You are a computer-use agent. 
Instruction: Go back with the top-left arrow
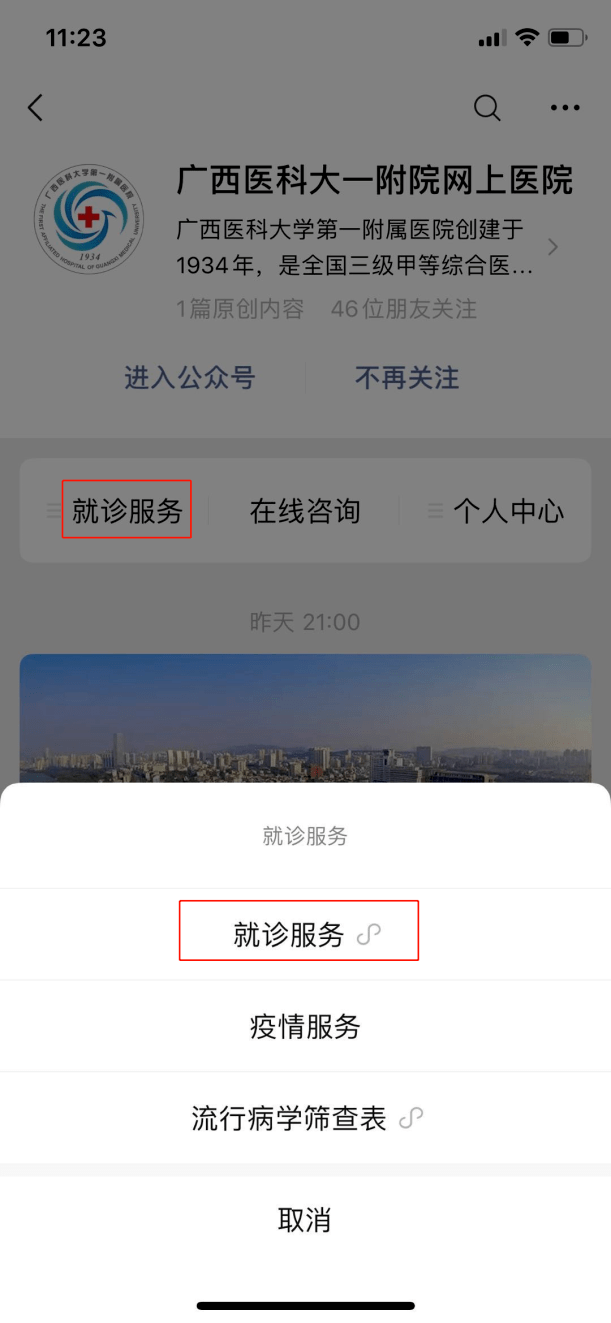(36, 108)
